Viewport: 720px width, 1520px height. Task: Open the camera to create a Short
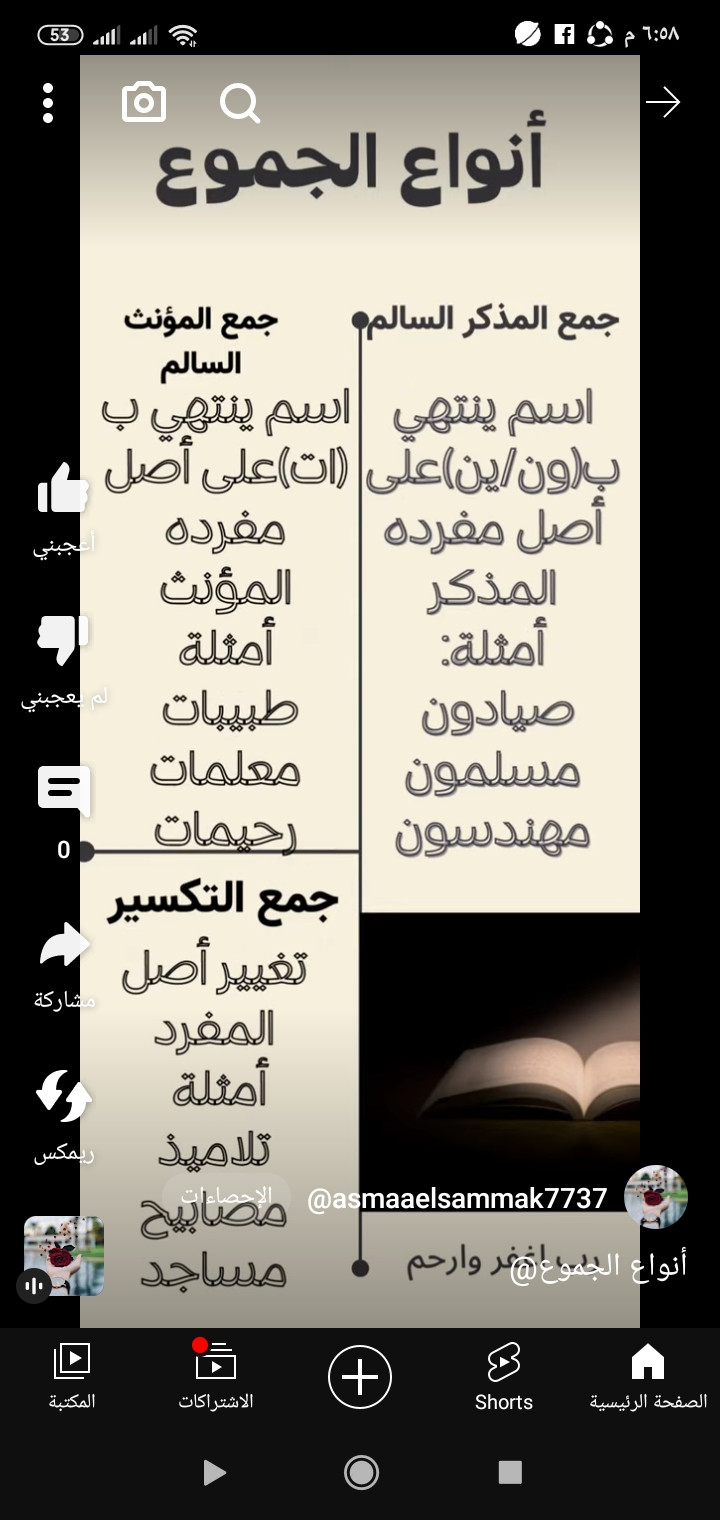click(143, 102)
